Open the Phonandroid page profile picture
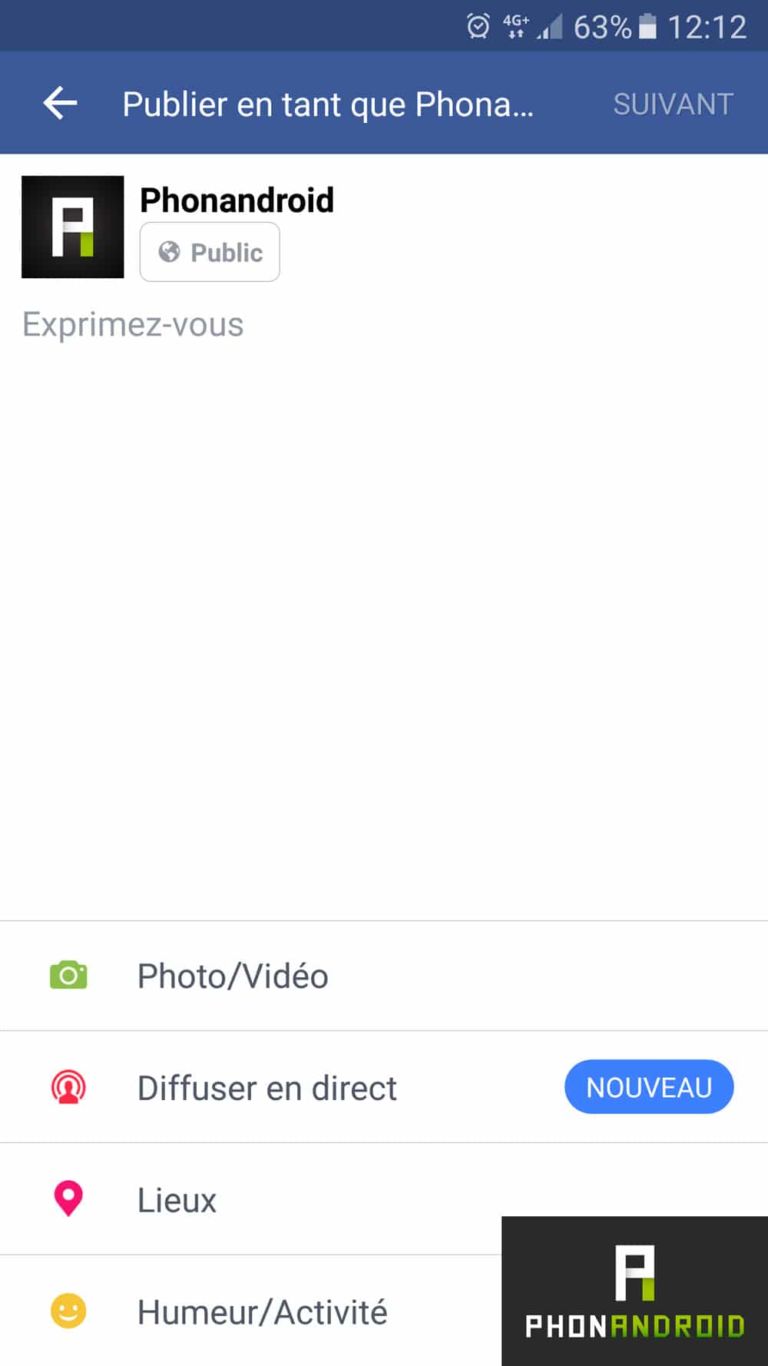The height and width of the screenshot is (1366, 768). [71, 226]
